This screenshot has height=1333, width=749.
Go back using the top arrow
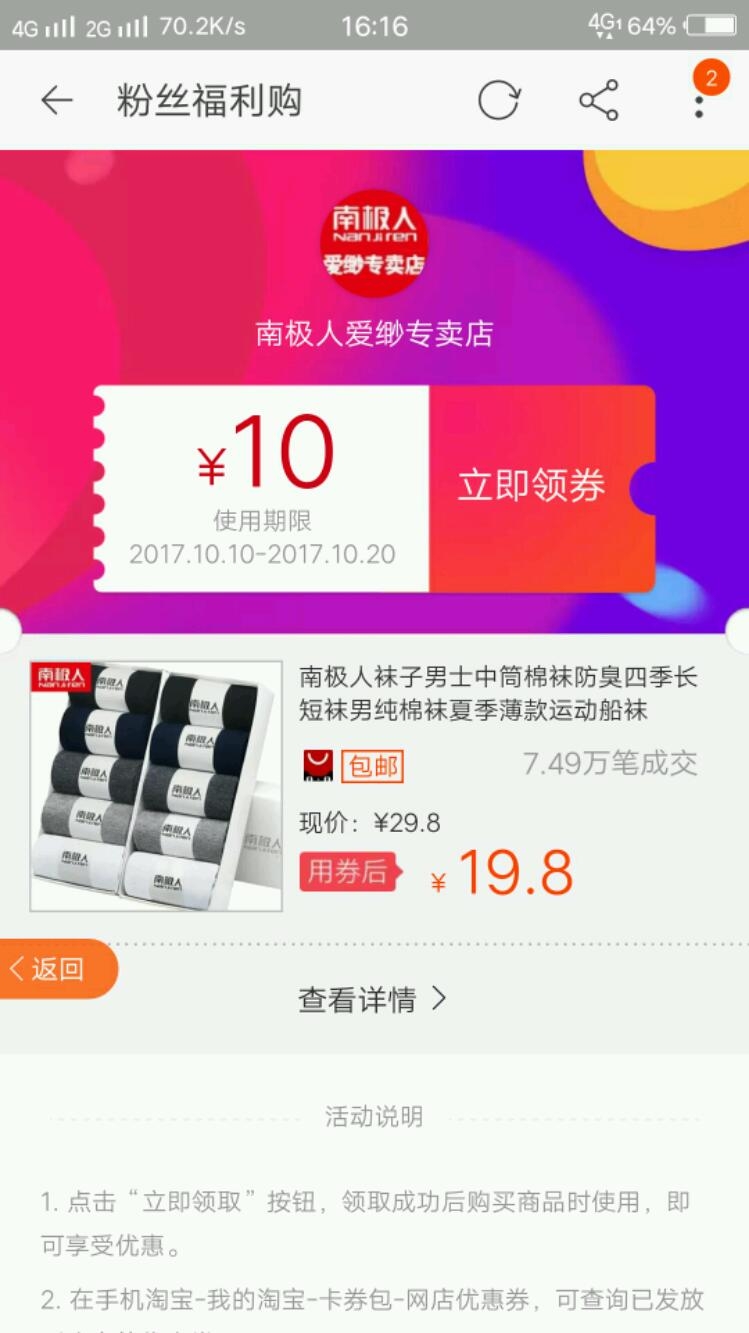click(57, 101)
